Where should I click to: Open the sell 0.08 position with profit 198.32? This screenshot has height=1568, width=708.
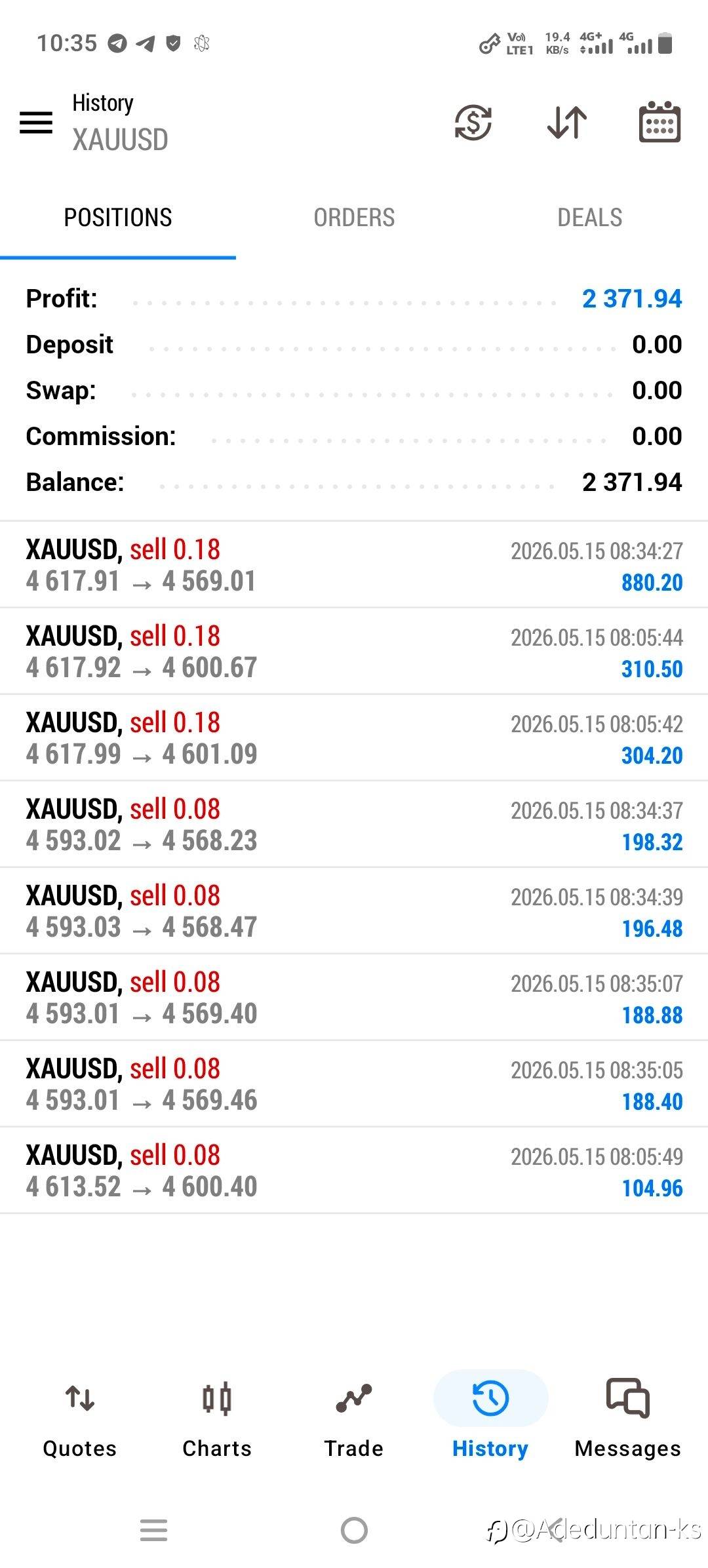tap(354, 825)
